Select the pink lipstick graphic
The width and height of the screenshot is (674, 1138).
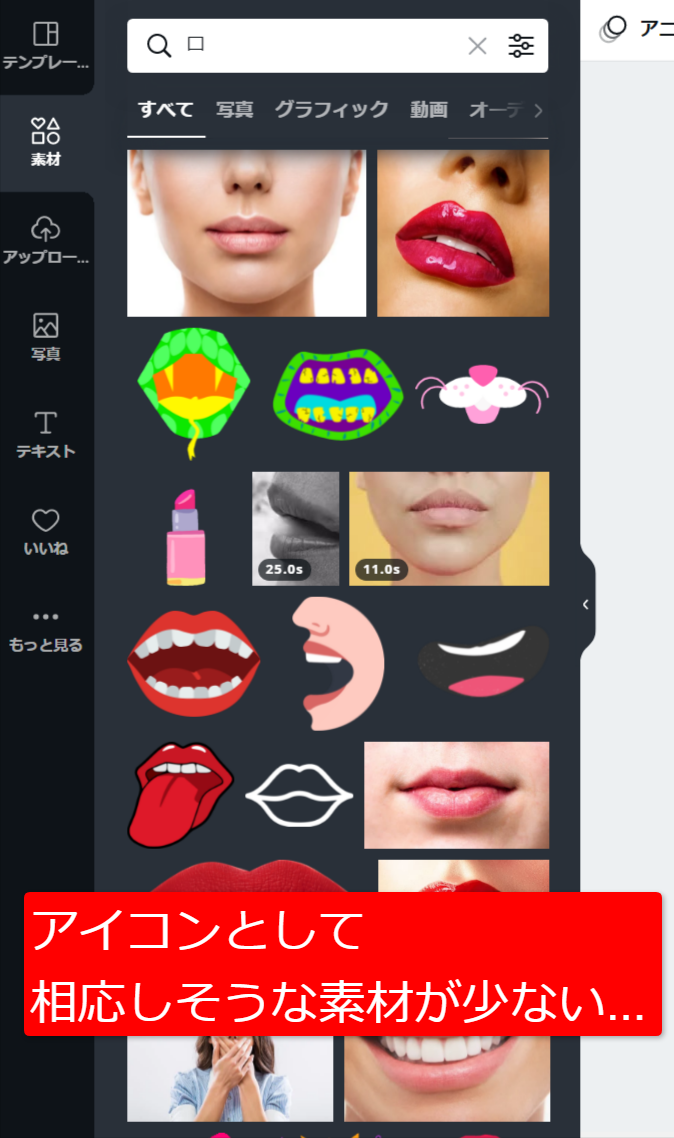click(186, 537)
